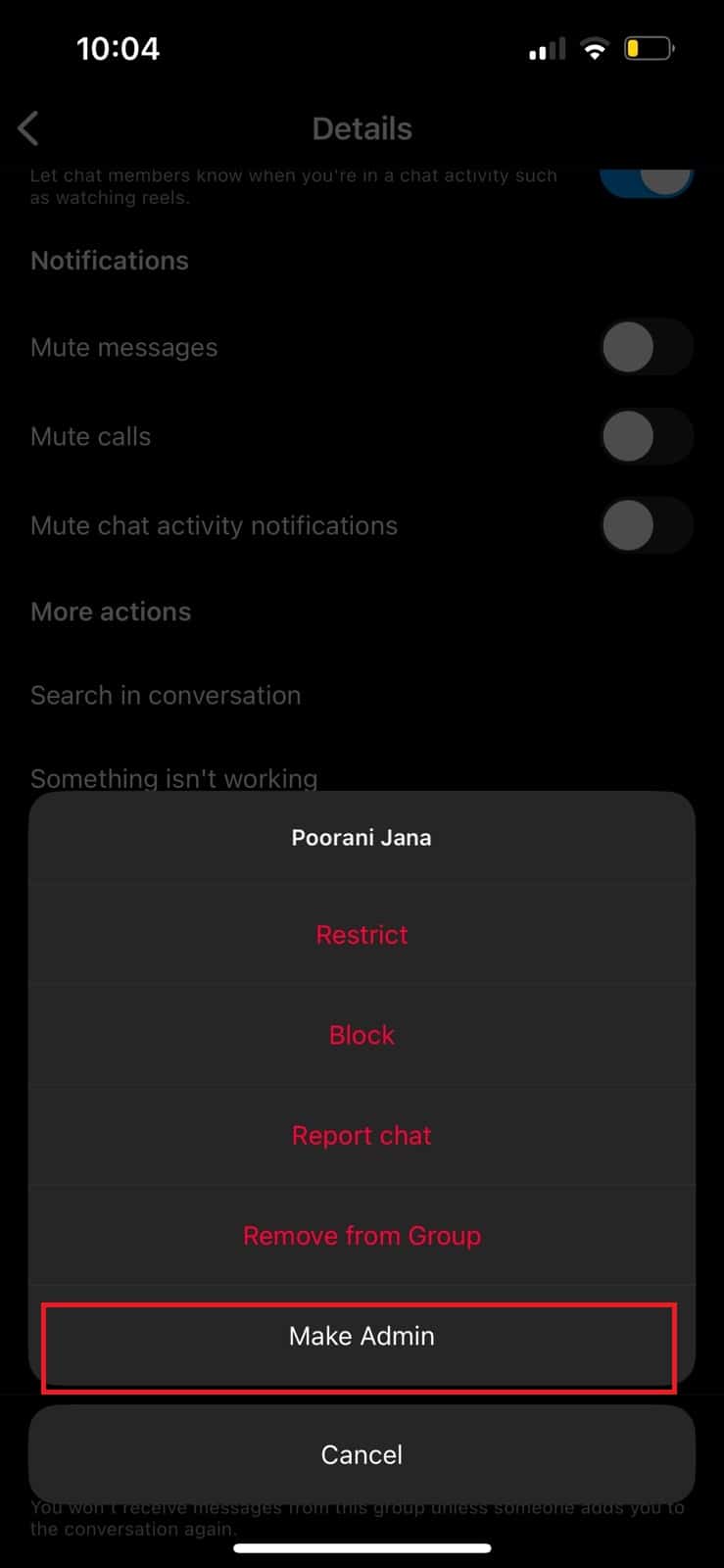
Task: Turn on Mute chat activity notifications
Action: 647,525
